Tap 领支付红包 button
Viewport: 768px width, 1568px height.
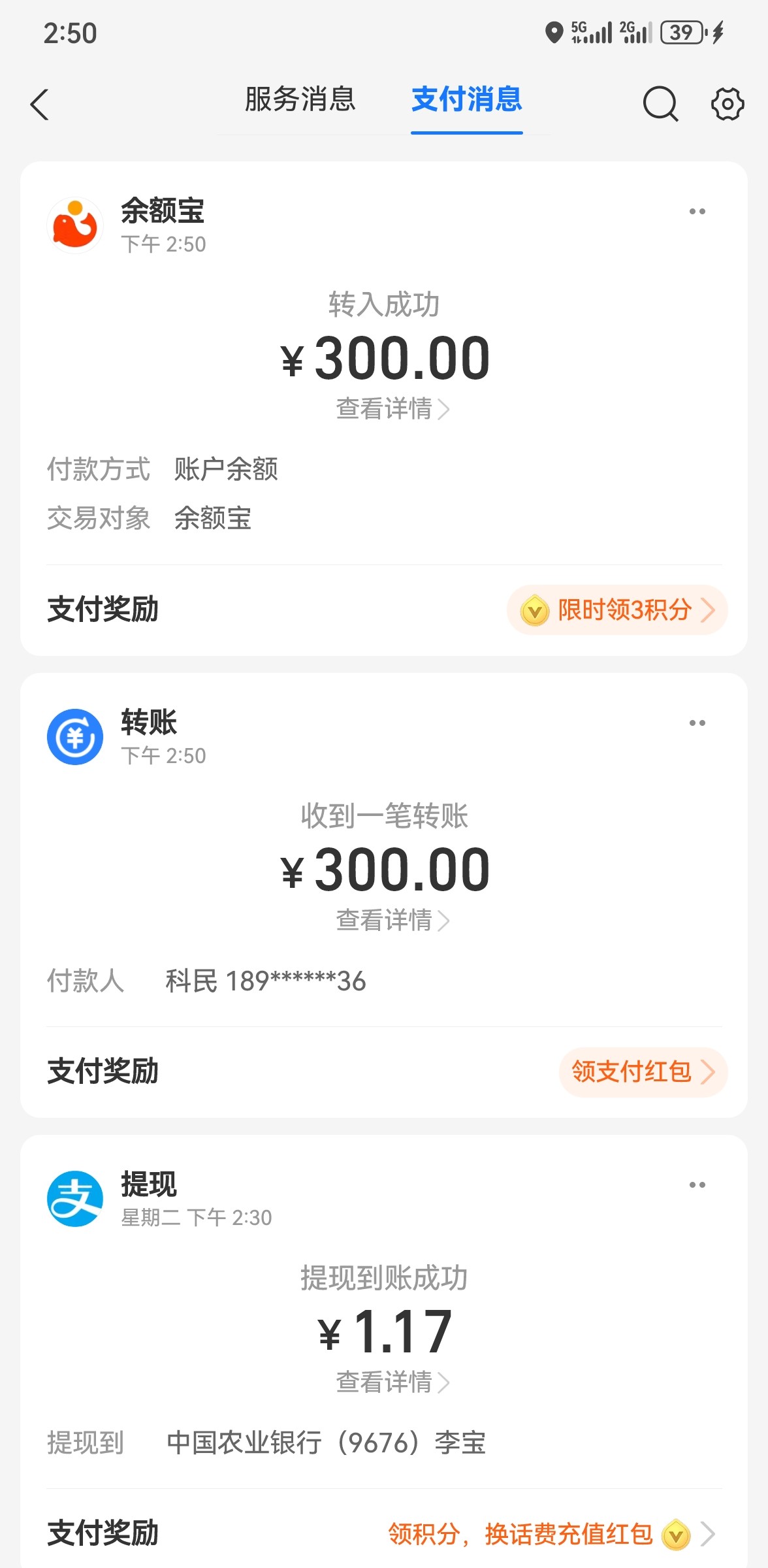click(x=643, y=1072)
